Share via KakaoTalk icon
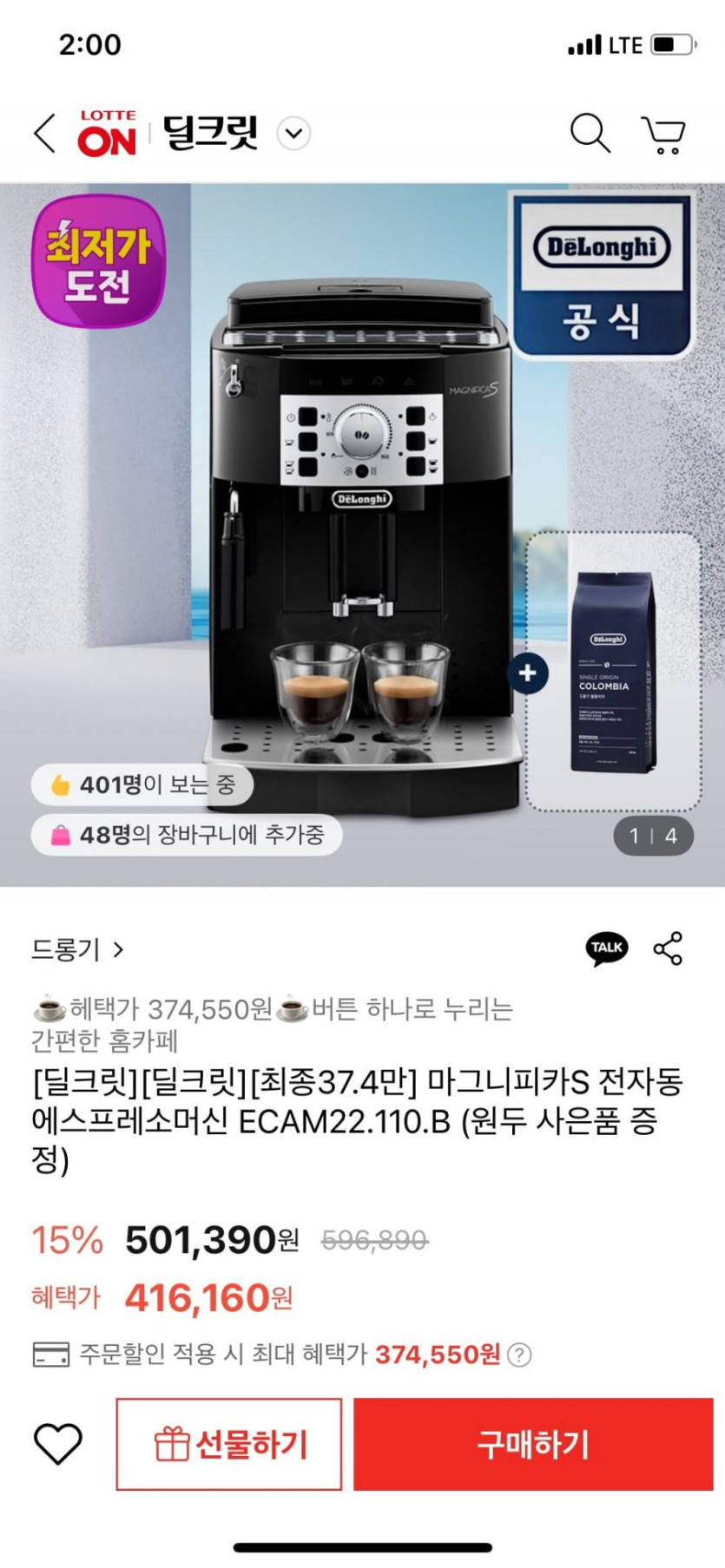This screenshot has height=1568, width=725. [606, 948]
